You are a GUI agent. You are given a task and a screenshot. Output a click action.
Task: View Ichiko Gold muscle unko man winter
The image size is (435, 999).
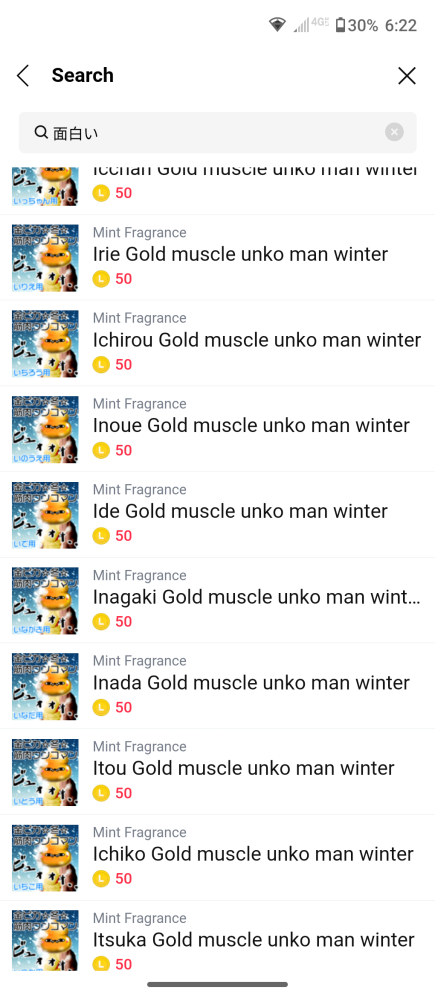[x=218, y=858]
